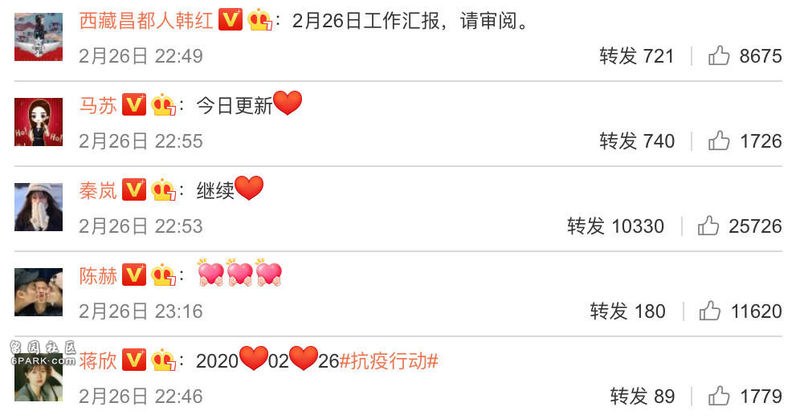The image size is (800, 419).
Task: Repost 蒋欣's 抗疫行动 post
Action: pos(642,397)
